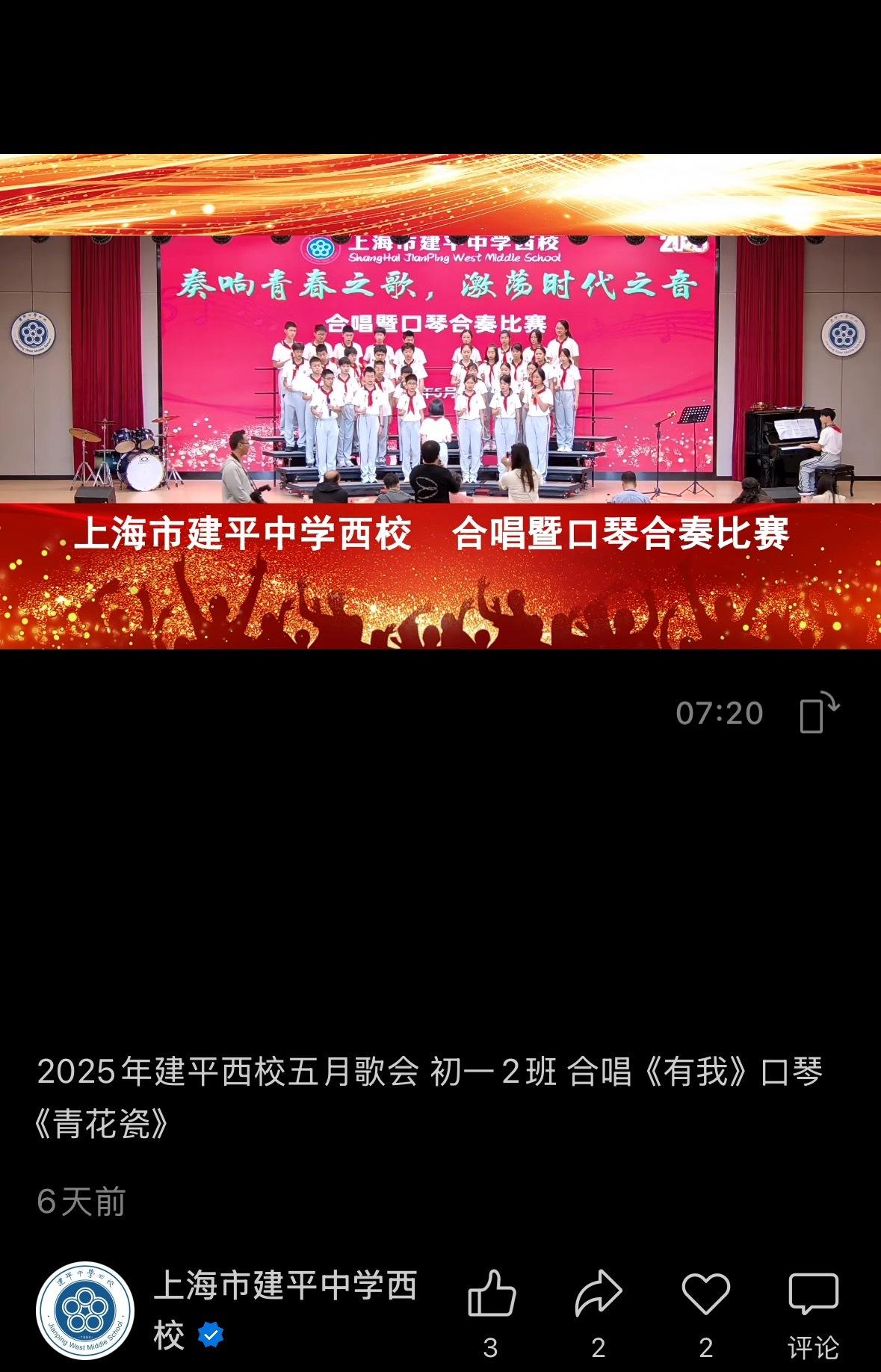Image resolution: width=881 pixels, height=1372 pixels.
Task: Tap the video to toggle playback
Action: coord(440,401)
